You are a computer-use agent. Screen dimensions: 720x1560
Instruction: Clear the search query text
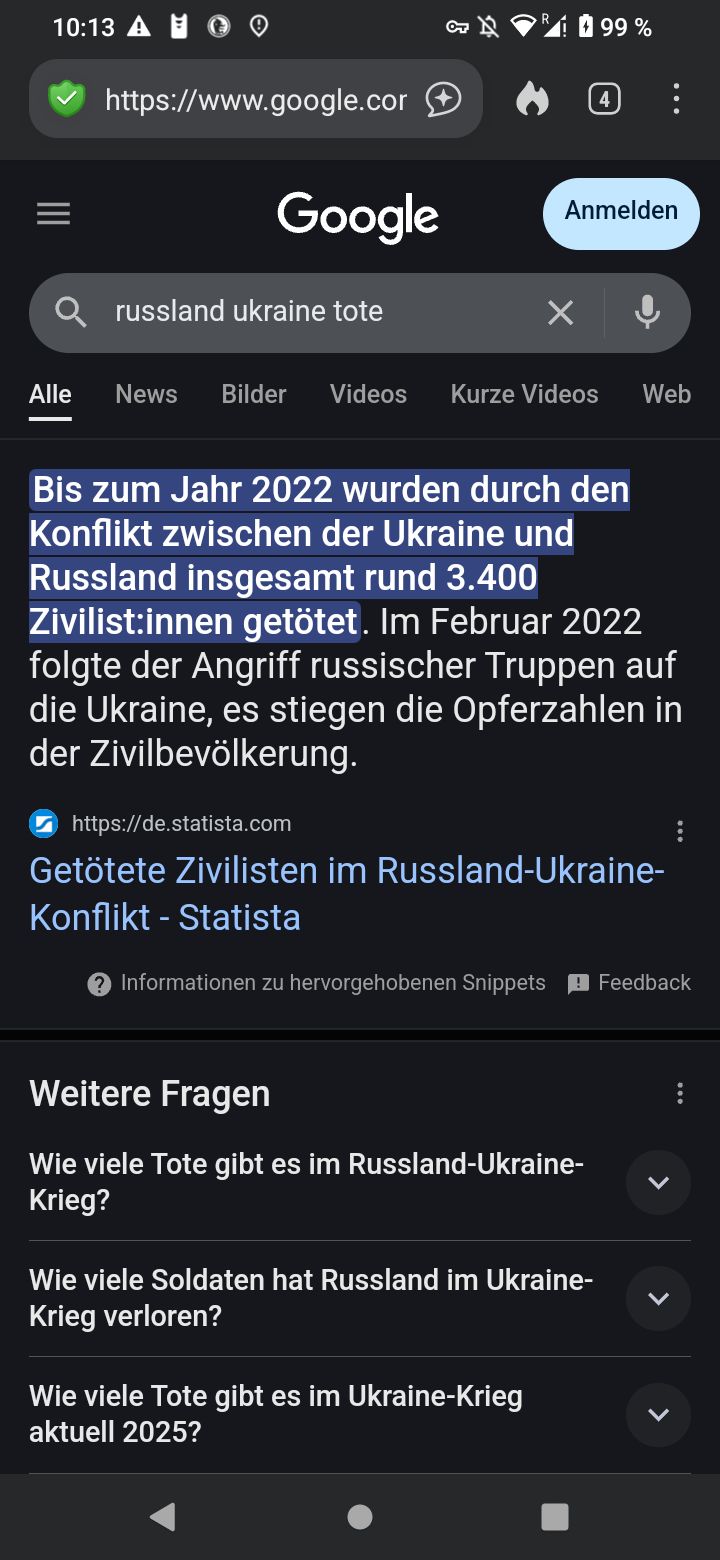561,313
